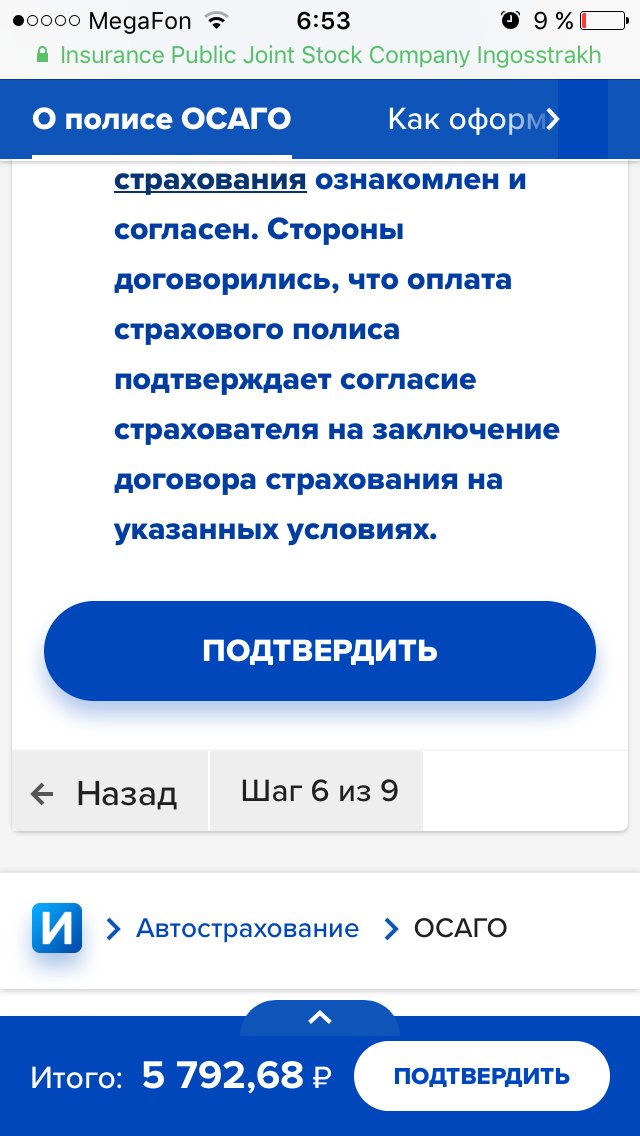Open the «Автострахование» breadcrumb link
This screenshot has width=640, height=1136.
pos(247,928)
